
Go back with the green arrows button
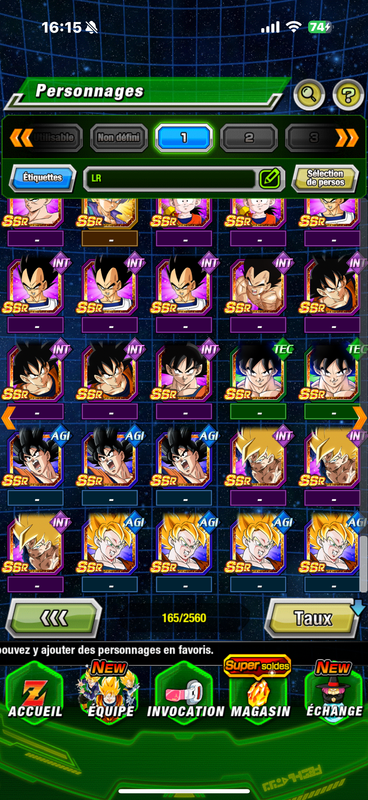click(54, 618)
